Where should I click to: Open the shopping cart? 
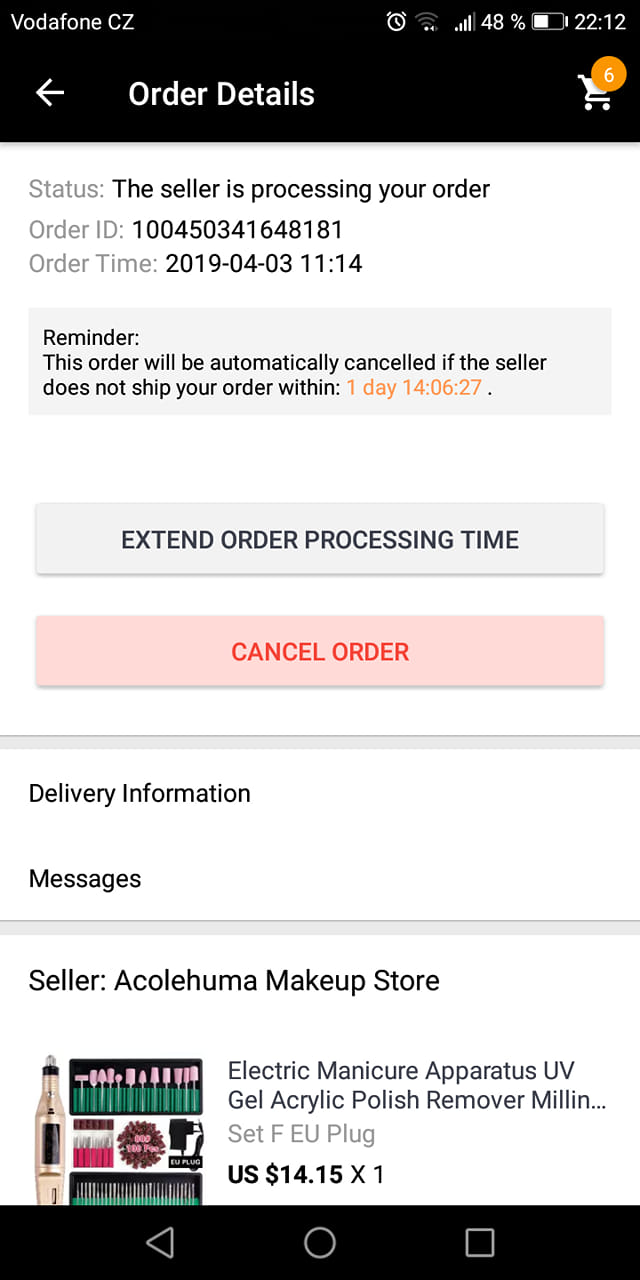(597, 92)
